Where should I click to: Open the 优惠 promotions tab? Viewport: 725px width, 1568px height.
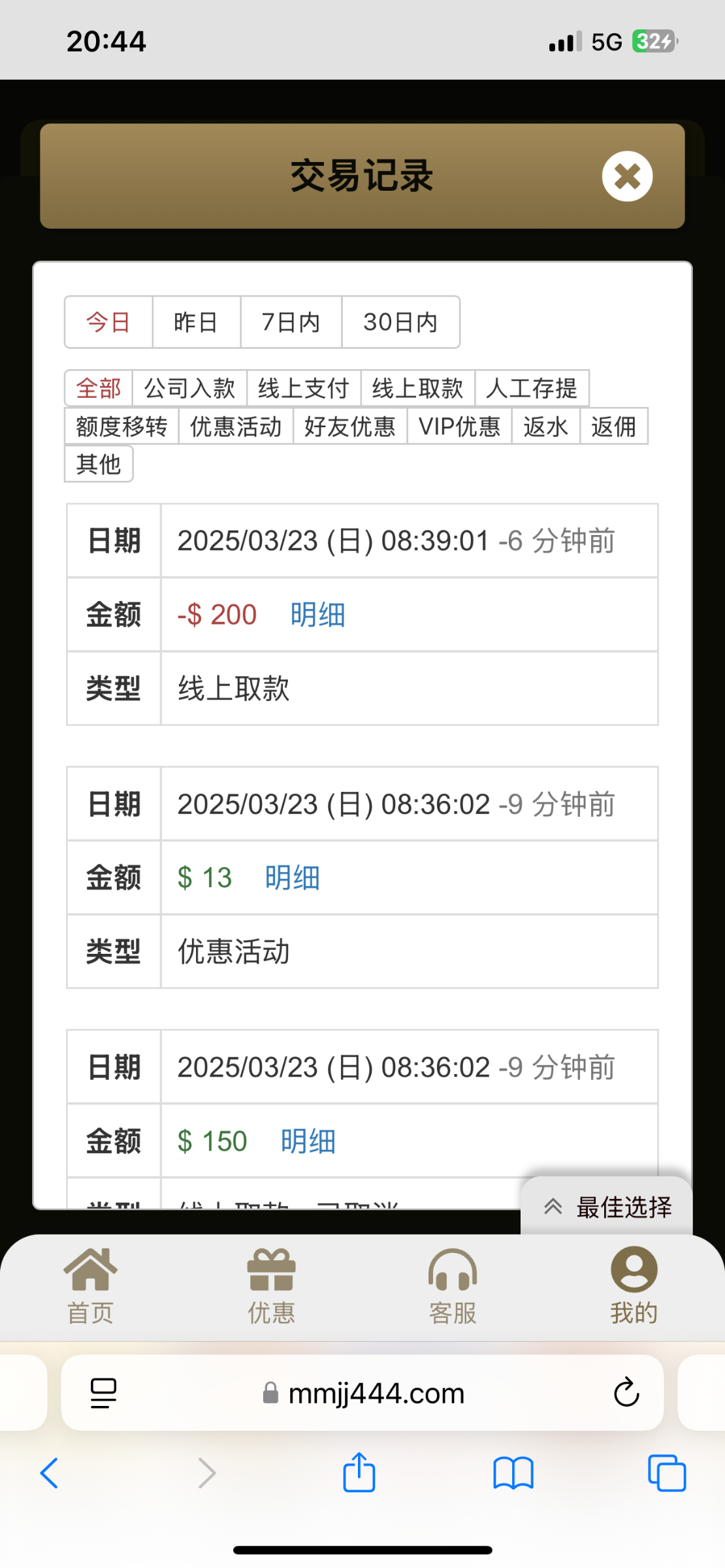272,1286
